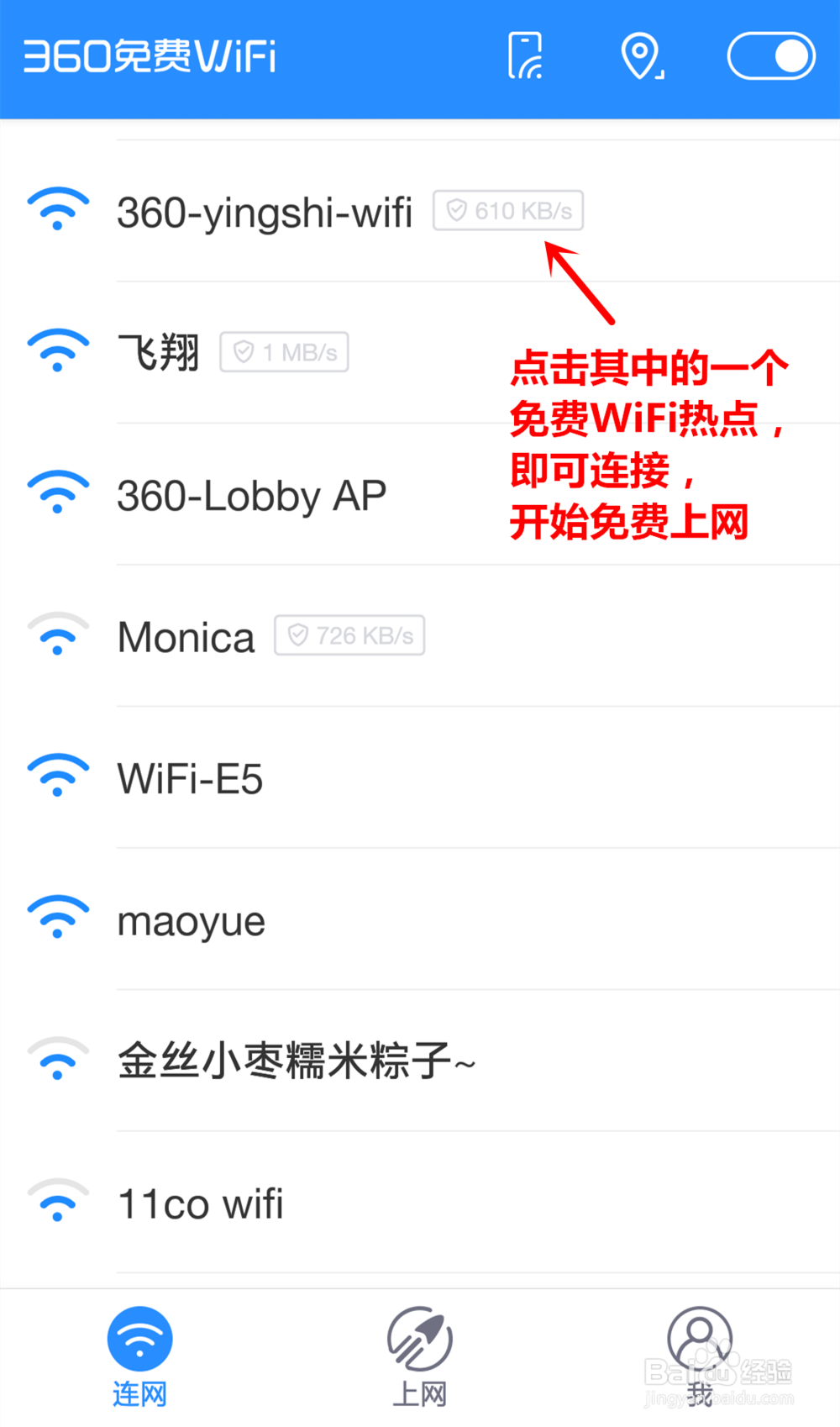Open details for 金丝小枣糯米粽子~ network
This screenshot has width=840, height=1427.
click(296, 1061)
